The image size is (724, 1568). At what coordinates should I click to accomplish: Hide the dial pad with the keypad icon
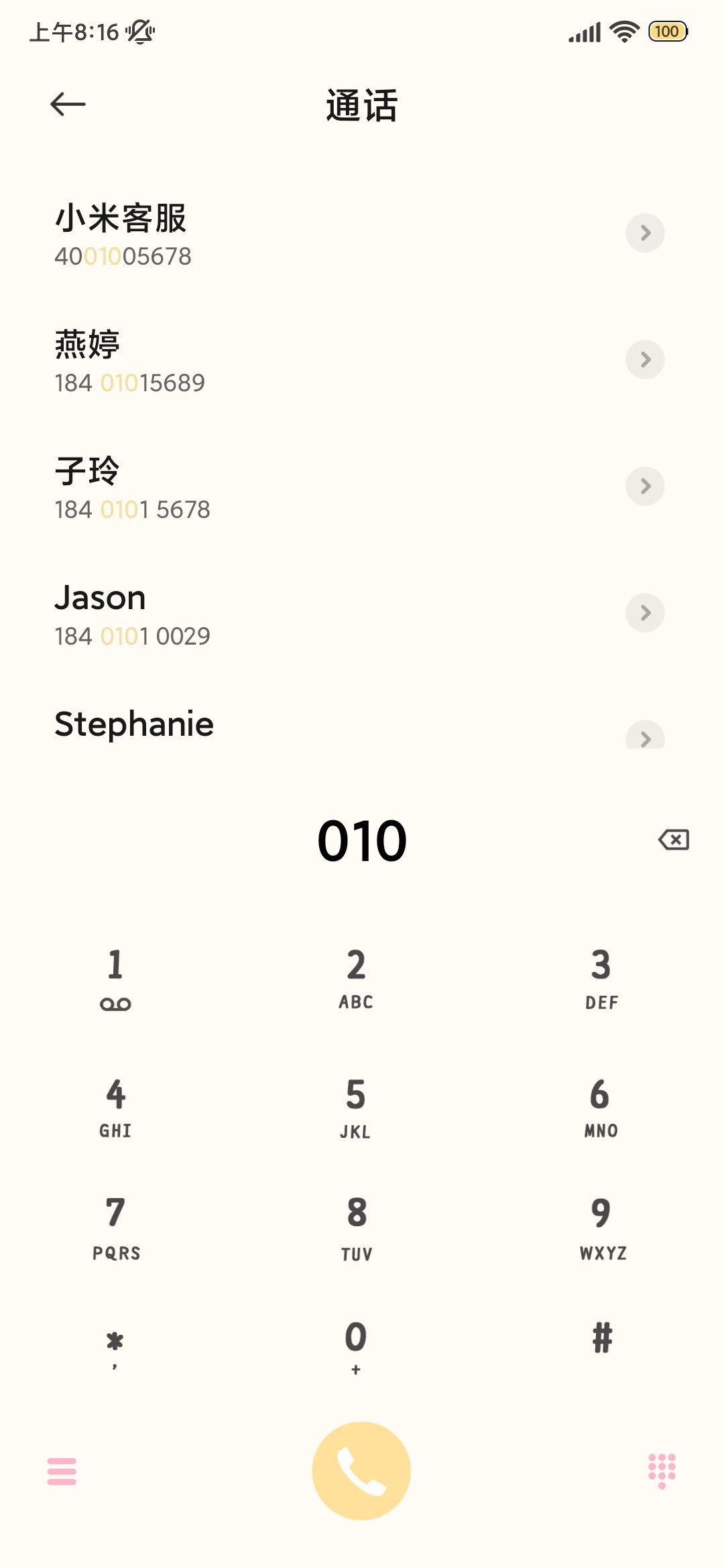[662, 1471]
